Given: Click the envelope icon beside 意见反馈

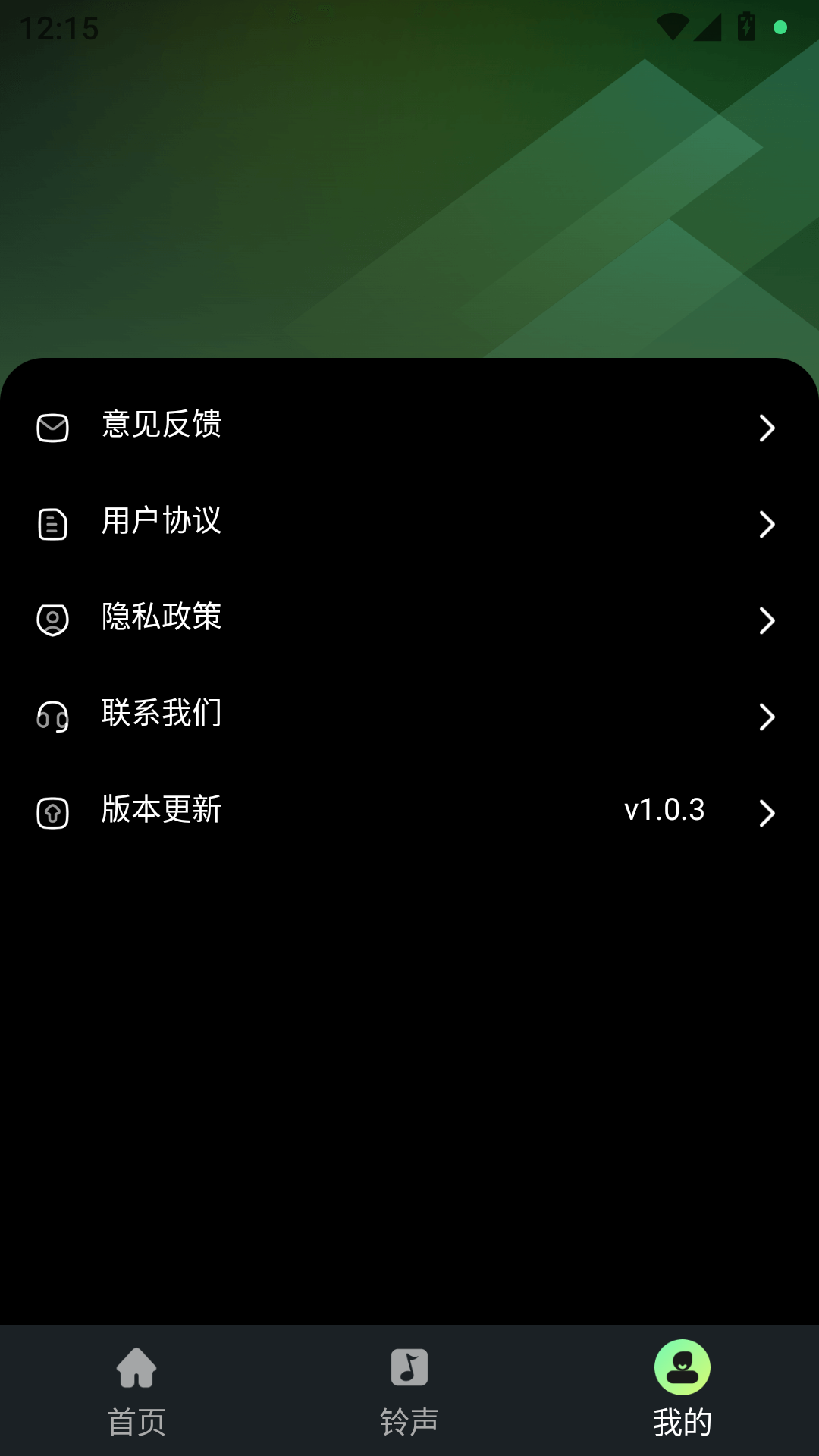Looking at the screenshot, I should (52, 427).
